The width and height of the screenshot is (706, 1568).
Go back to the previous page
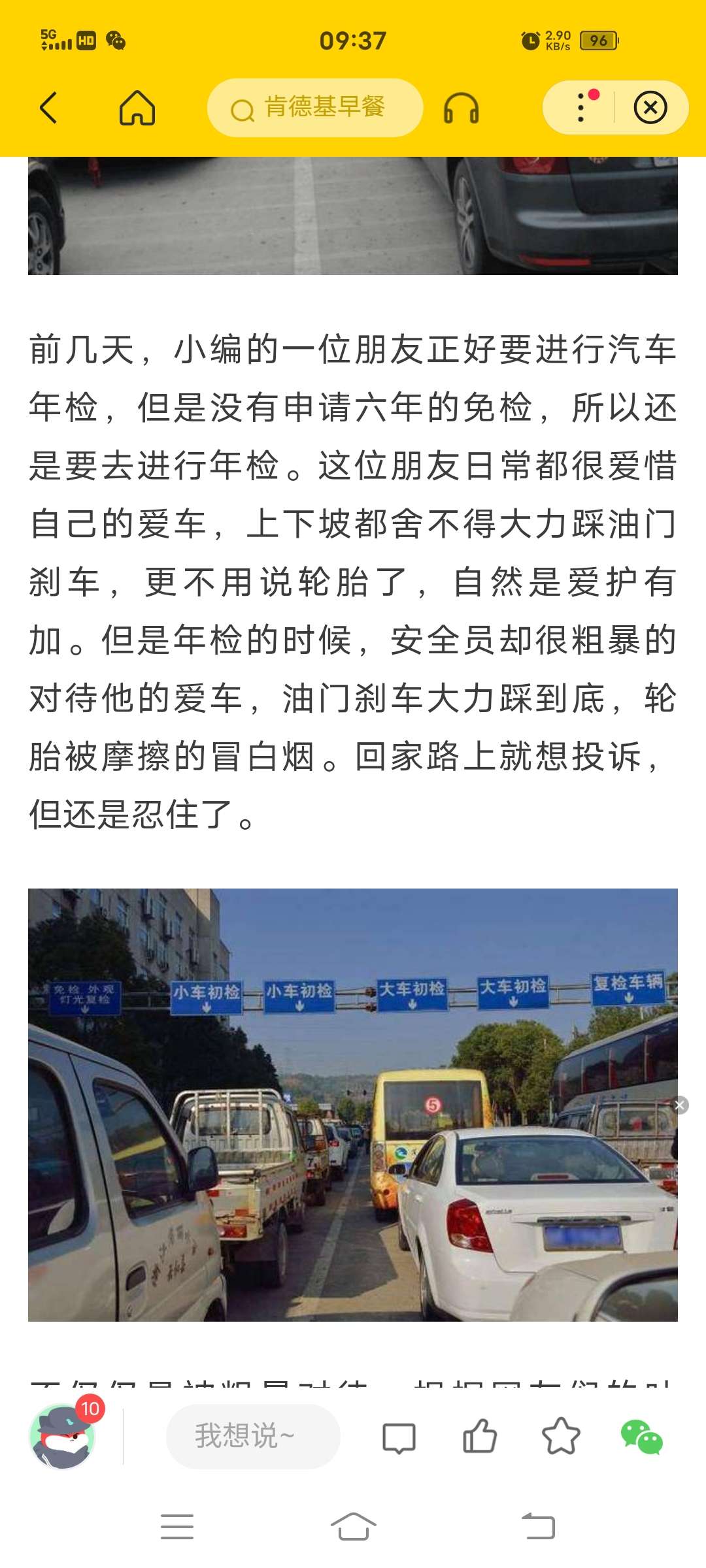click(49, 108)
